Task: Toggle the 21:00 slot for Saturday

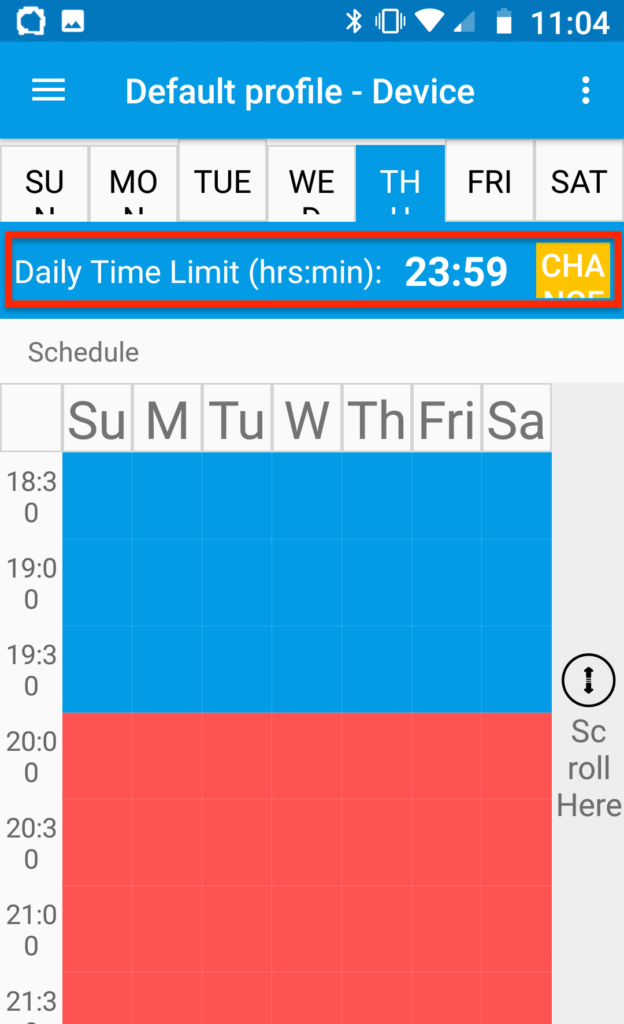Action: coord(516,929)
